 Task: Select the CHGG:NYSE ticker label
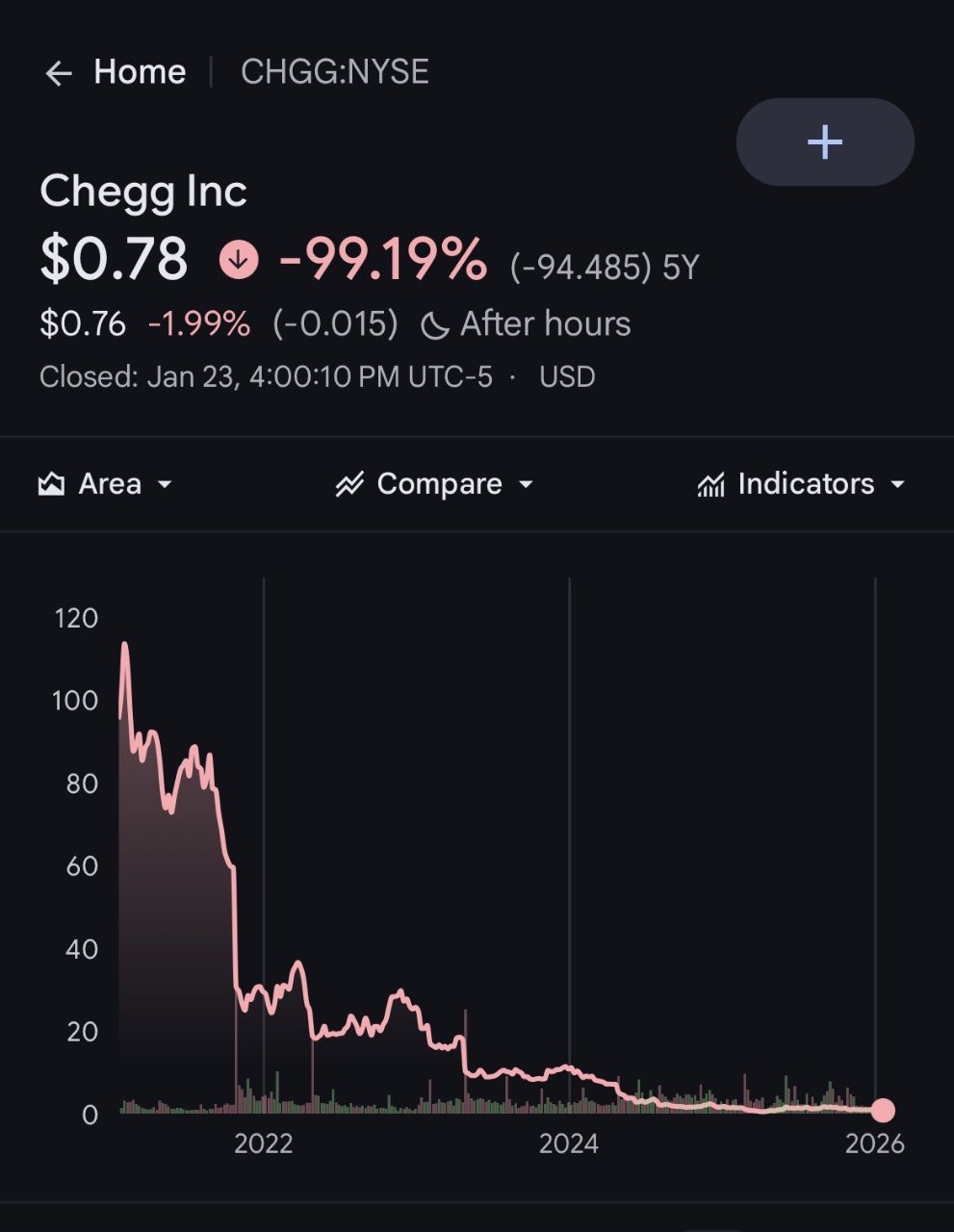[x=335, y=71]
